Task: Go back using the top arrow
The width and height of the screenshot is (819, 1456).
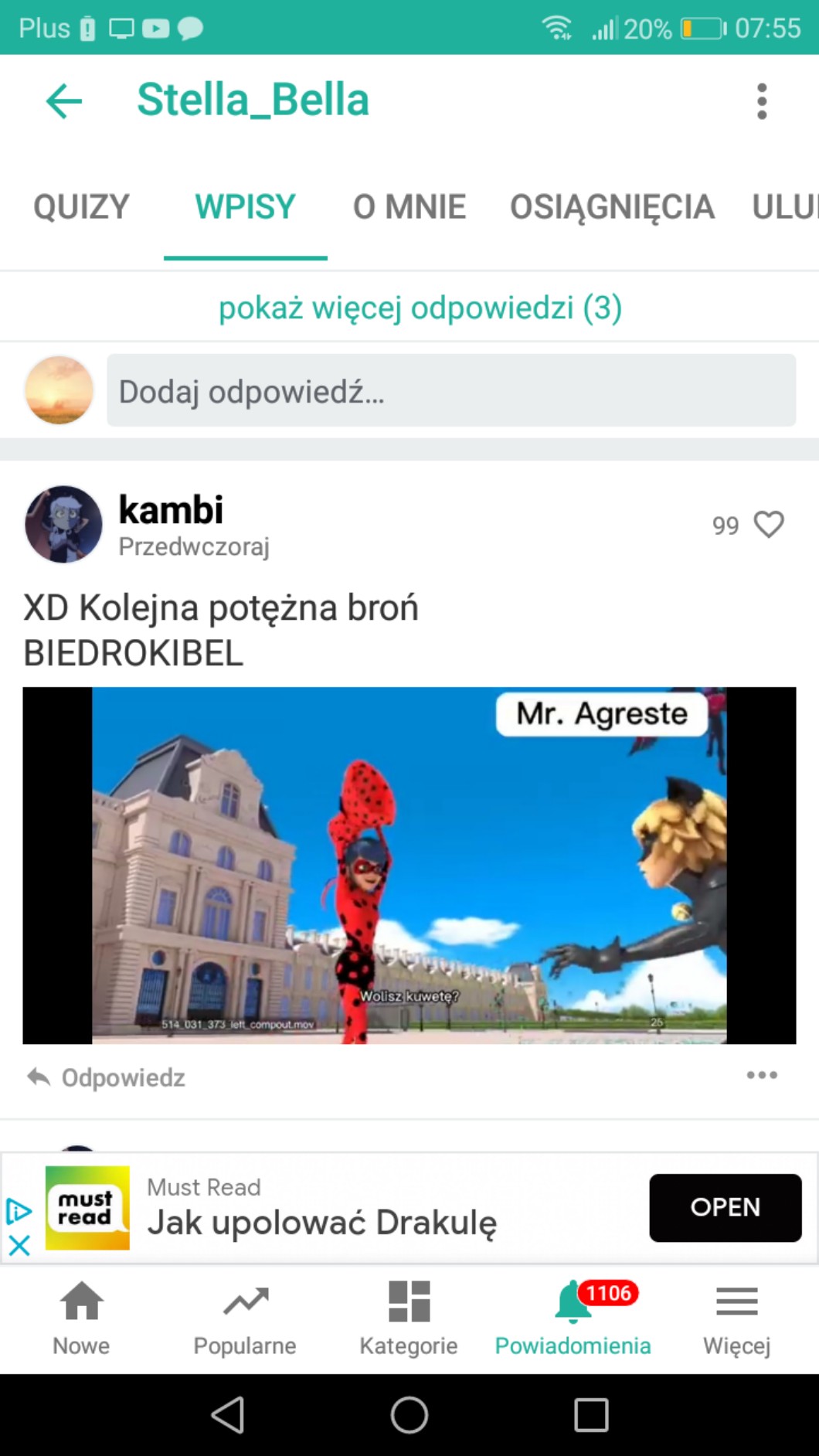Action: pos(63,101)
